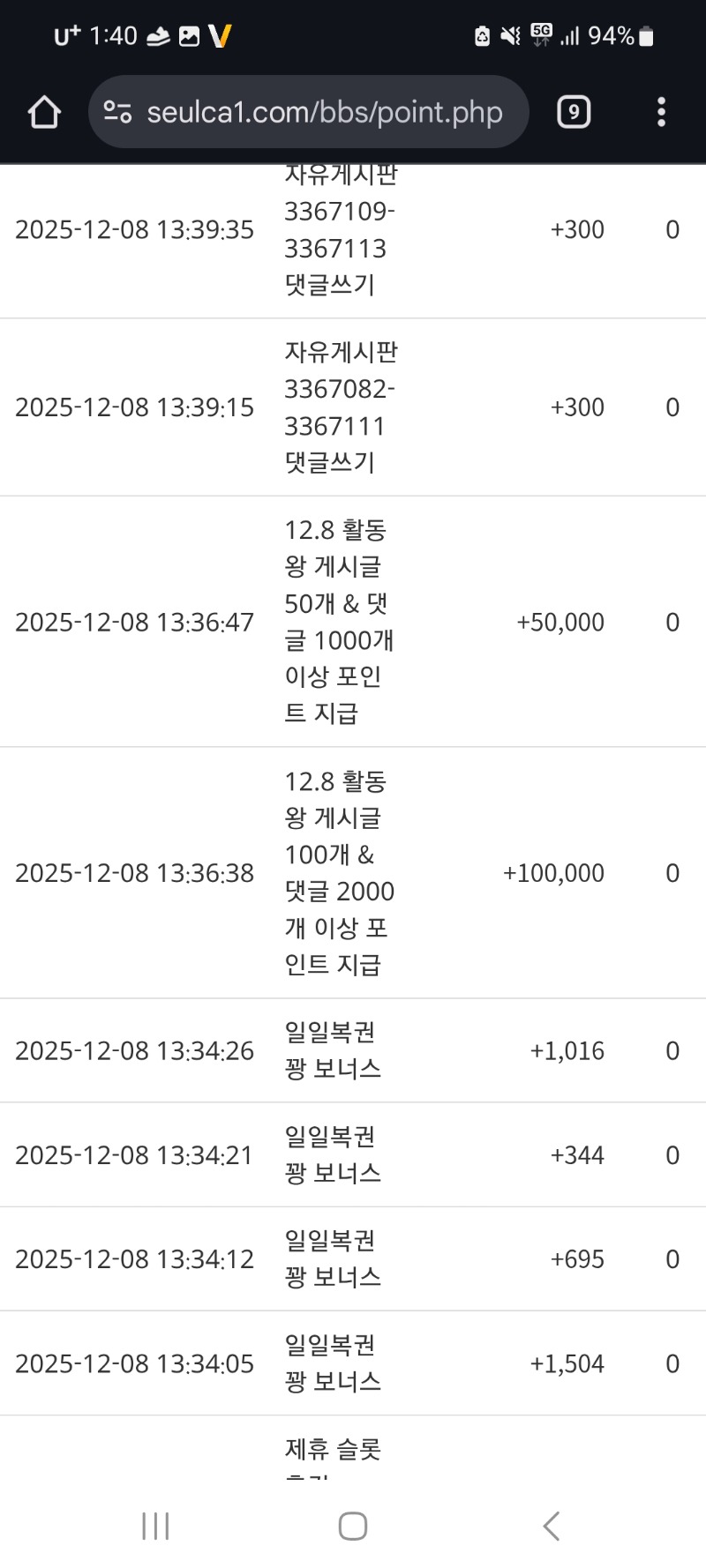Tap the +50,000 point reward entry
The image size is (706, 1568).
353,622
